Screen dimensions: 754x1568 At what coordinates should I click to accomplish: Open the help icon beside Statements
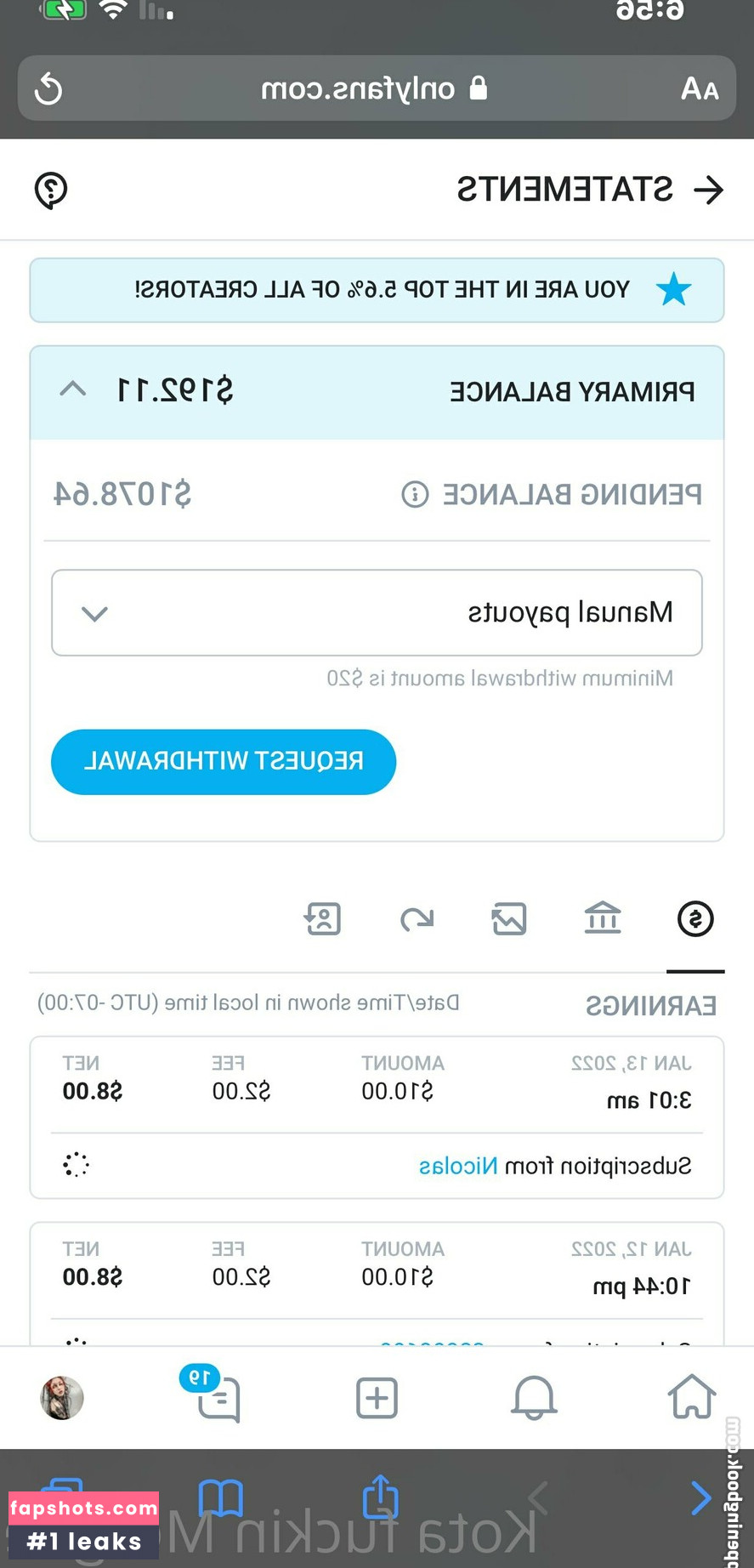[x=51, y=190]
